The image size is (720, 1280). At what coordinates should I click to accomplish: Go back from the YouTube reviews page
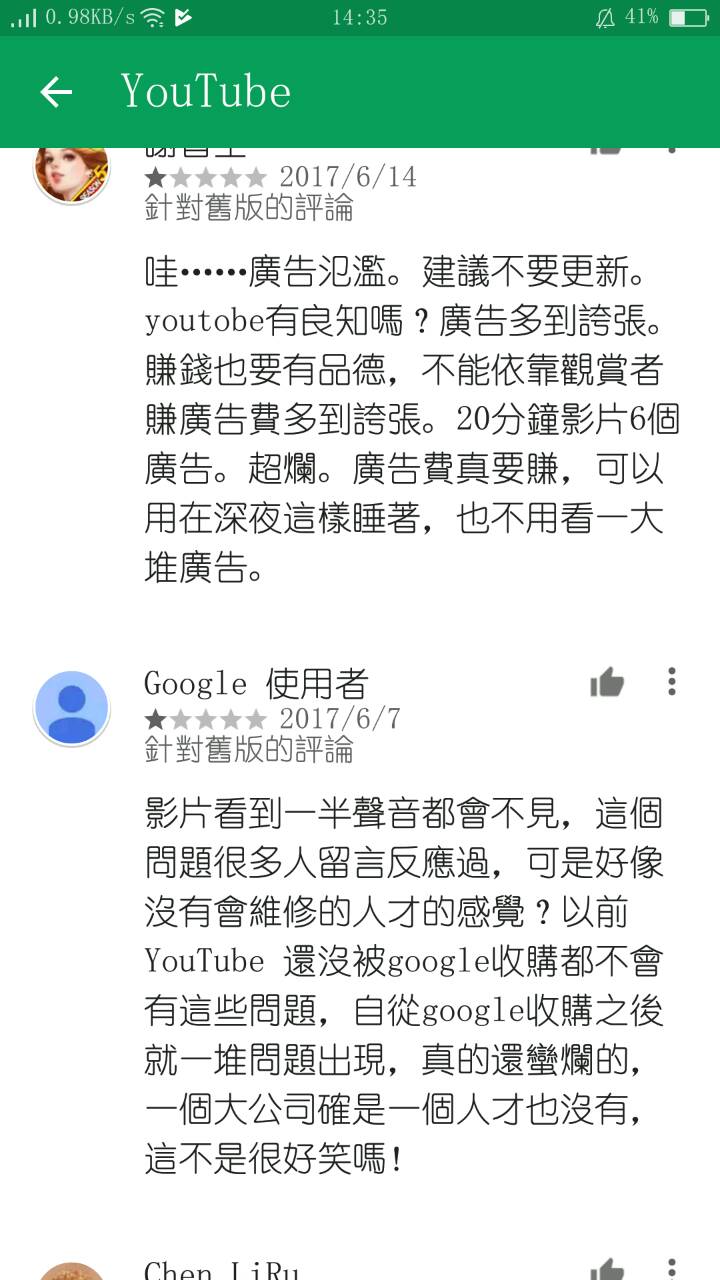[56, 92]
